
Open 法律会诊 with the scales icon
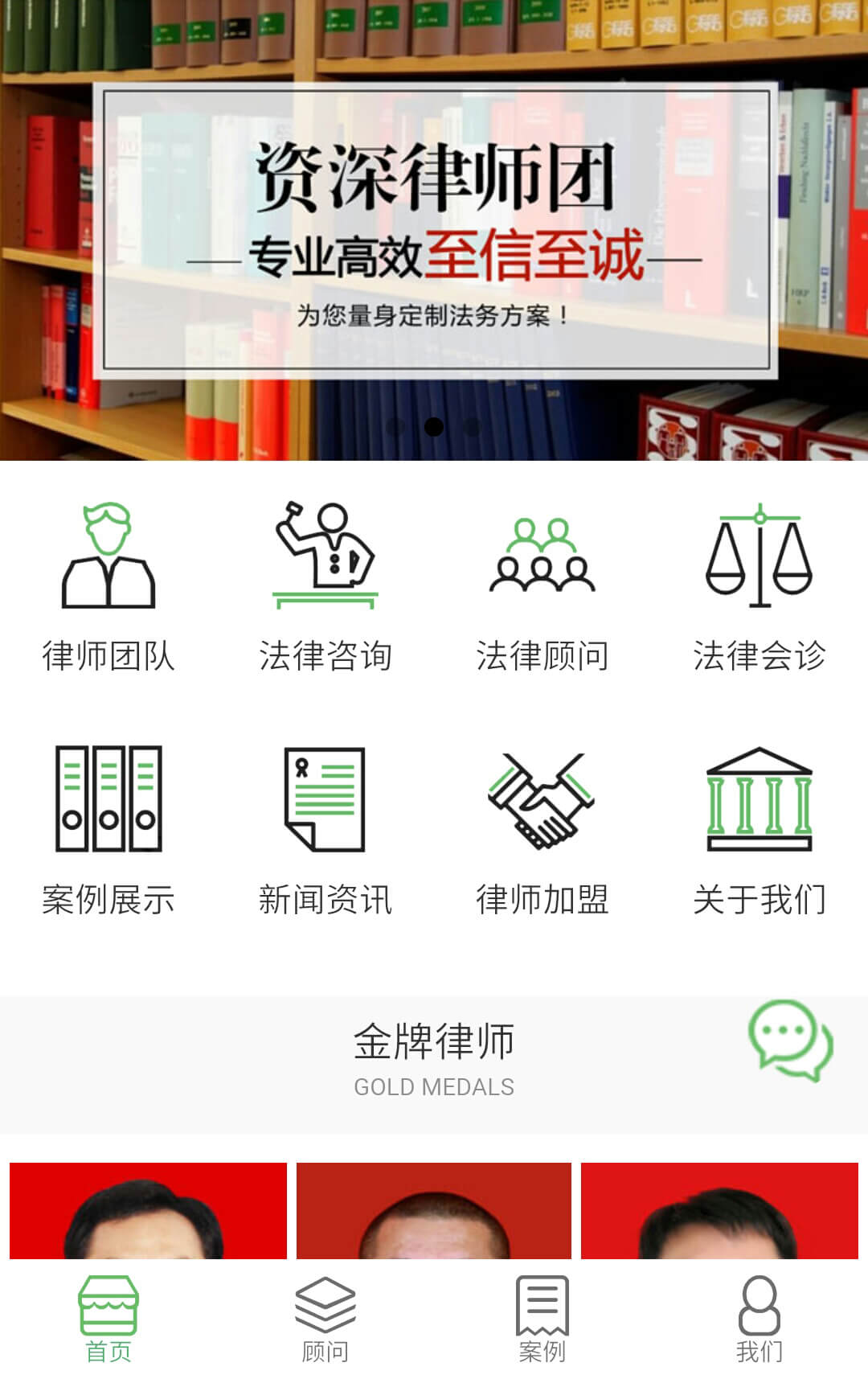759,587
